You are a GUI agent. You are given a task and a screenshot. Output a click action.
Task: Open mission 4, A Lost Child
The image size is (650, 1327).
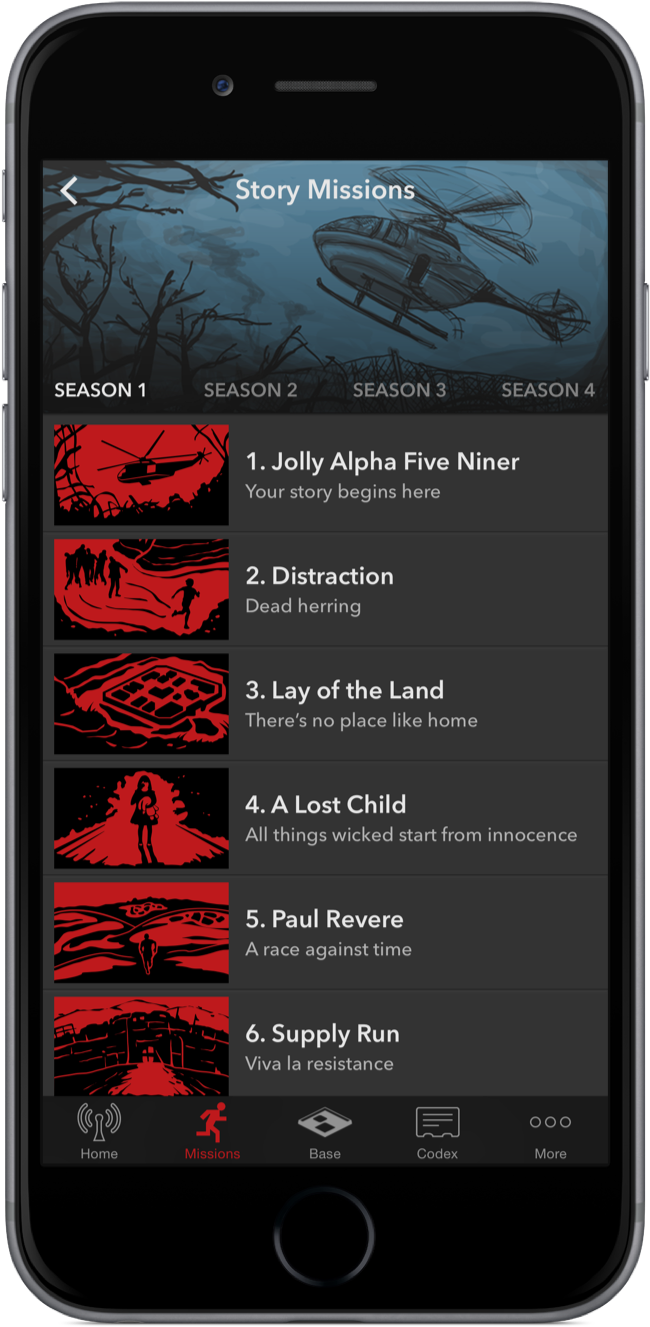click(x=326, y=817)
